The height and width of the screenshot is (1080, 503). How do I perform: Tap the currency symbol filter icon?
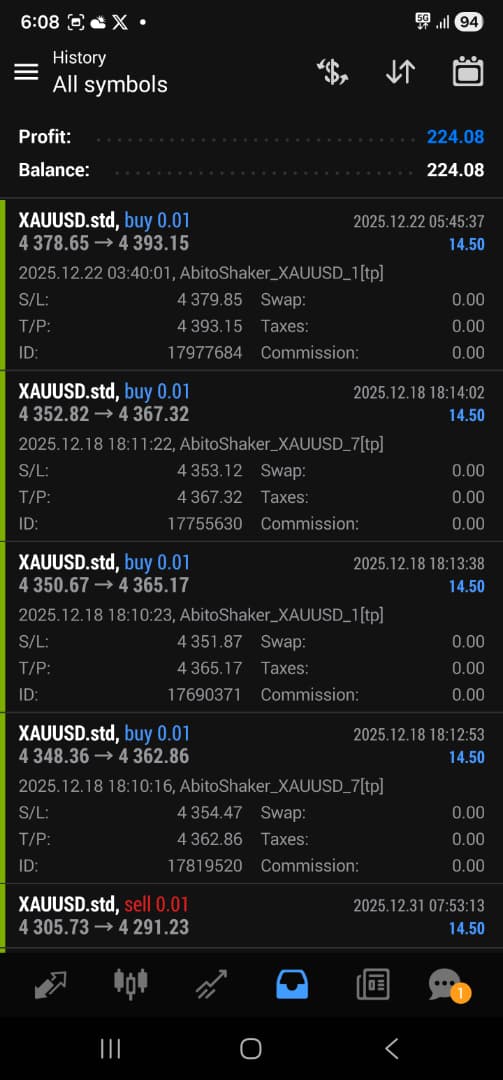(332, 72)
